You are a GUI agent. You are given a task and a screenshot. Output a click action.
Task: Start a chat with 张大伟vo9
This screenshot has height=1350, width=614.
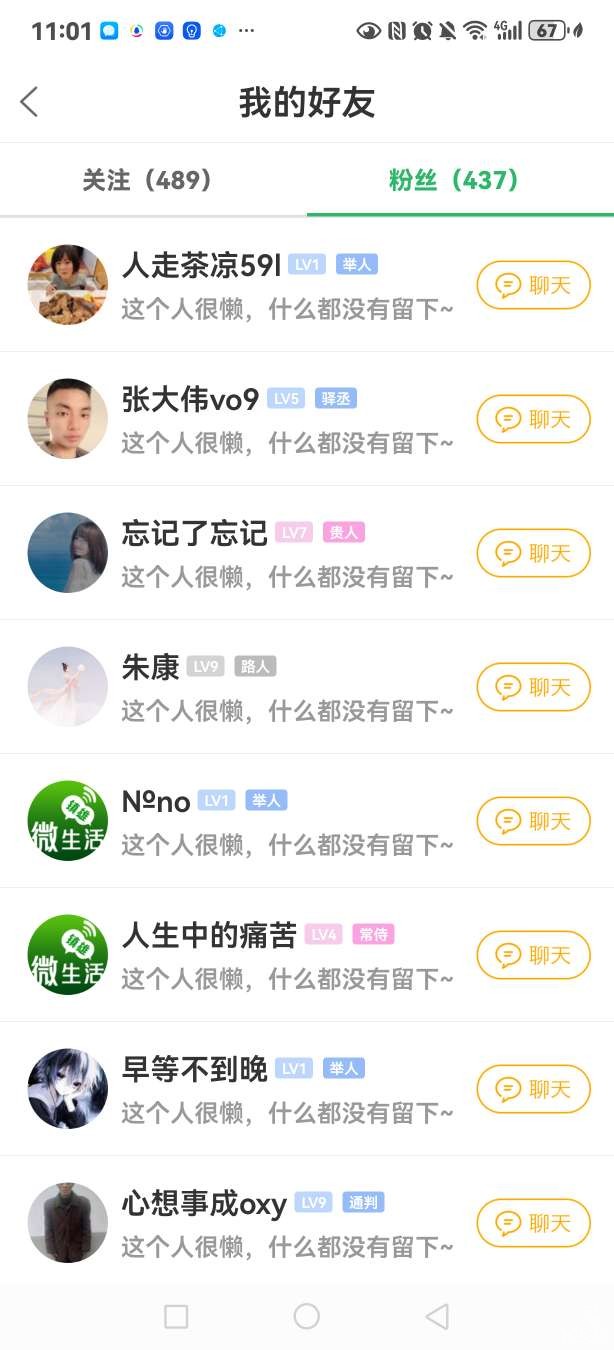pos(533,420)
